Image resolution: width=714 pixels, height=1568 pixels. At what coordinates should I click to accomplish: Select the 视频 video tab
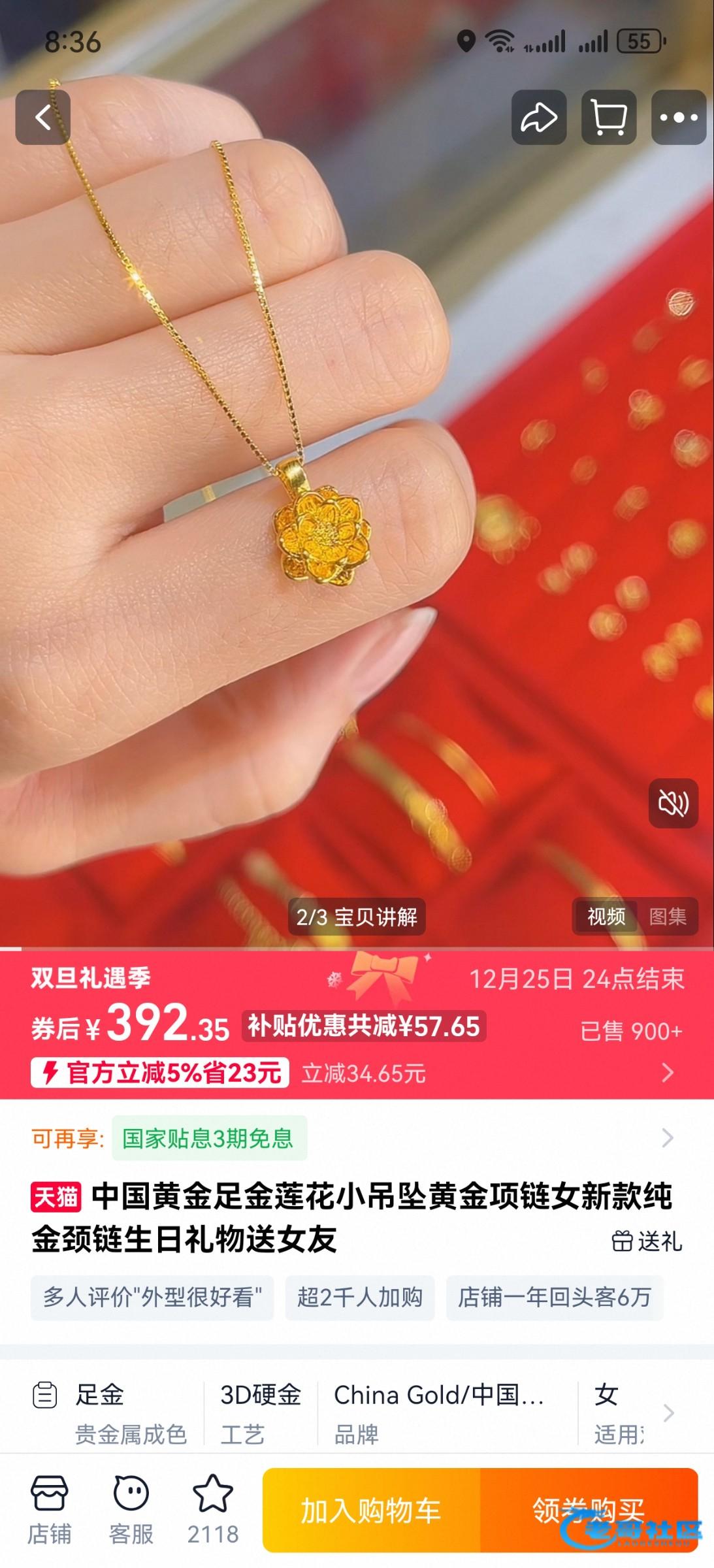[606, 917]
